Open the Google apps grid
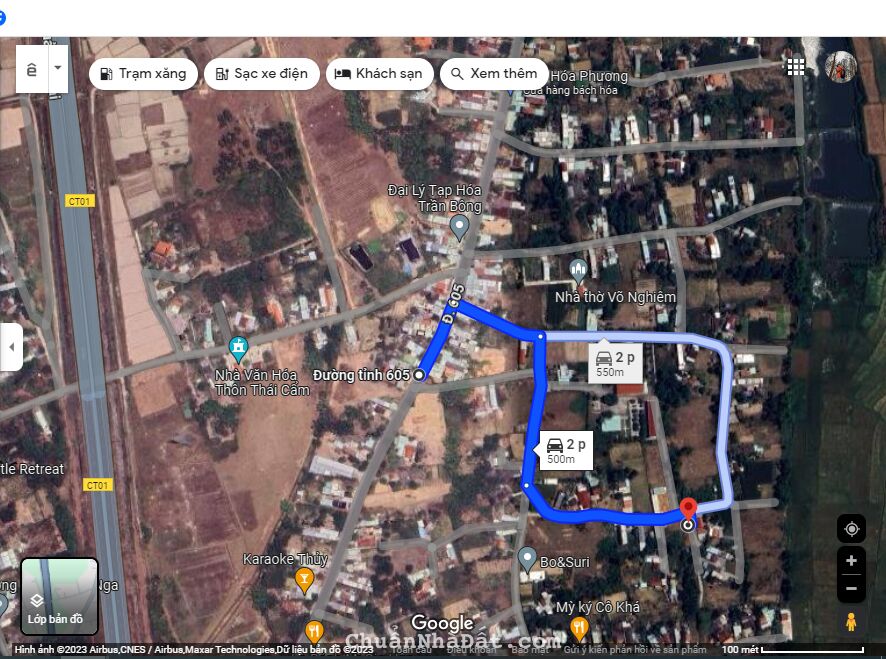The width and height of the screenshot is (886, 659). tap(796, 67)
